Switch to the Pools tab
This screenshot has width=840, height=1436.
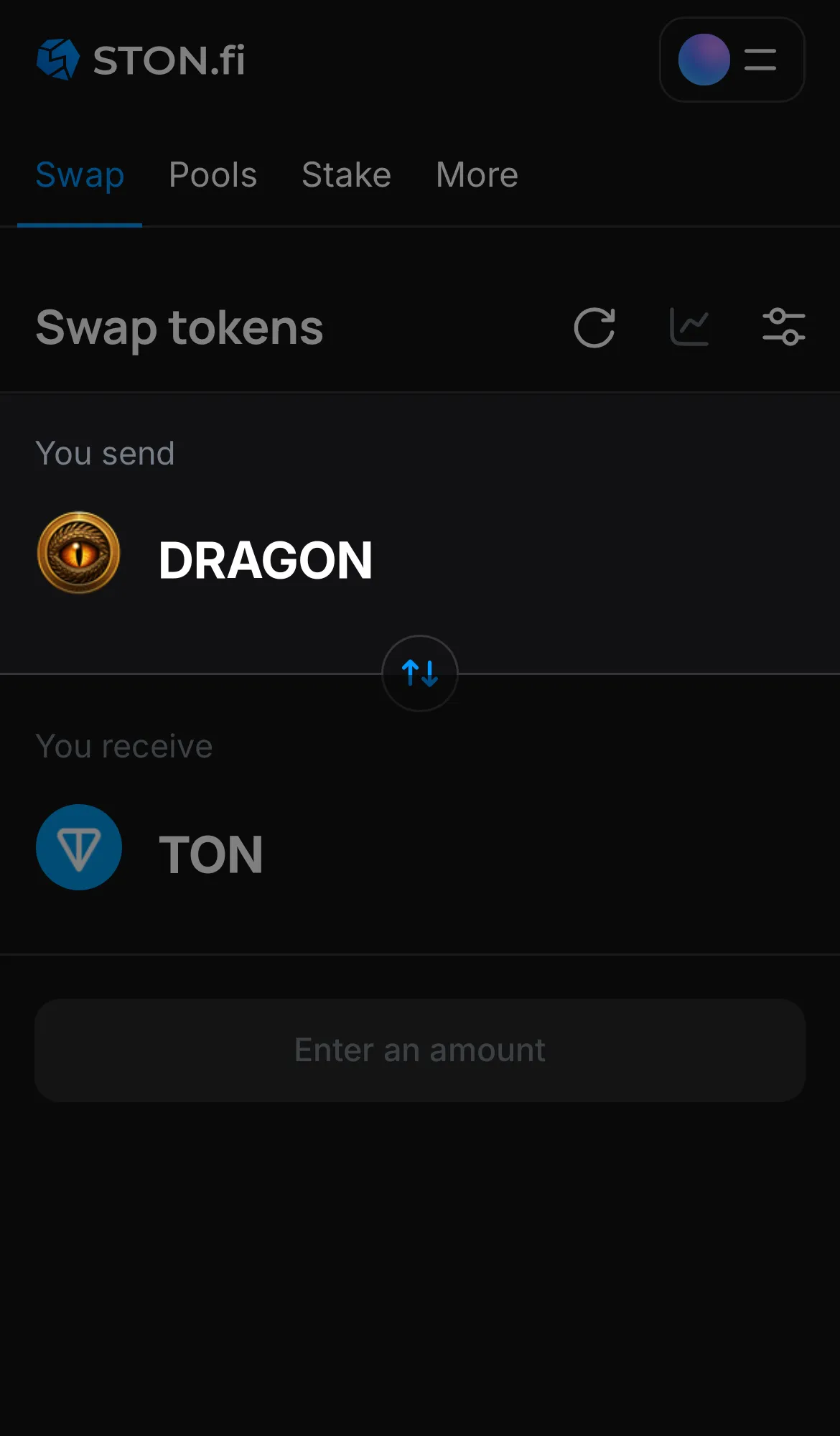[213, 174]
